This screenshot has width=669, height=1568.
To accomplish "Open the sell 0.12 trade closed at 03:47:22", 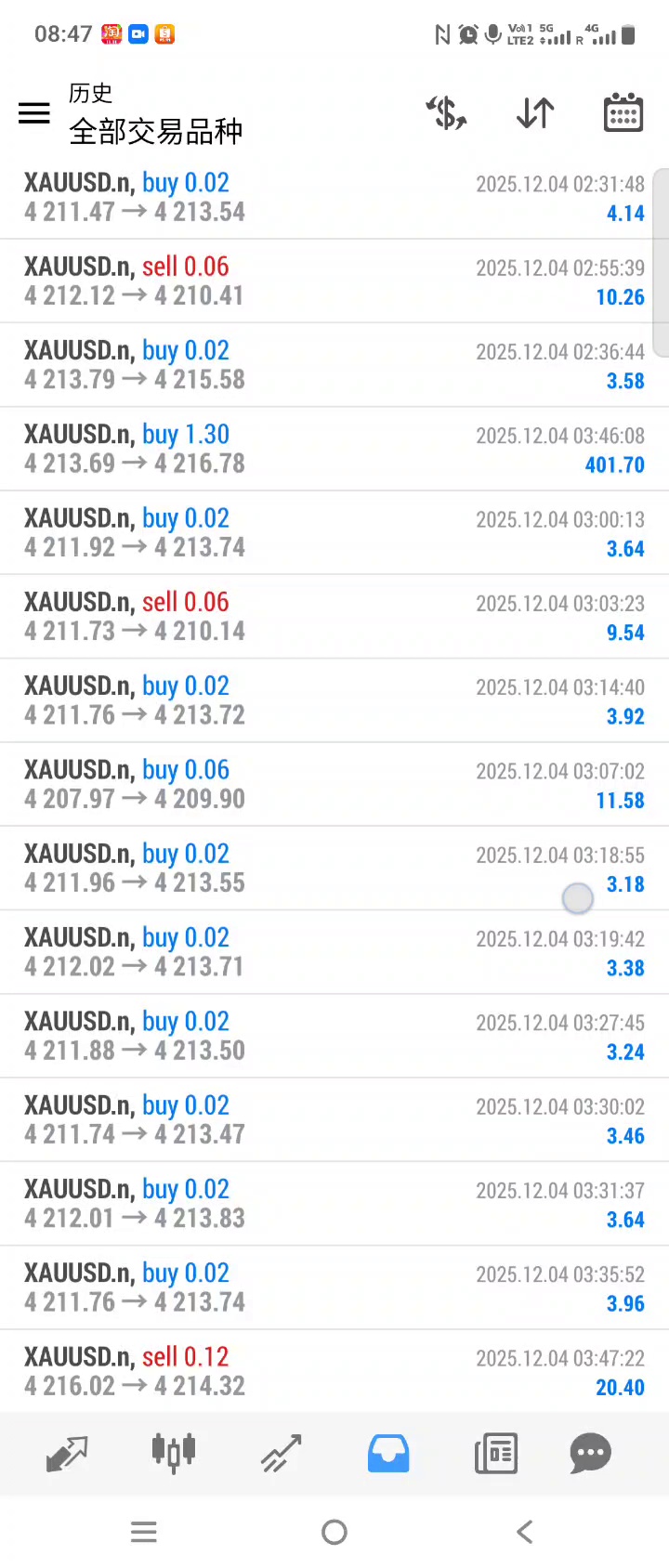I will [x=334, y=1371].
